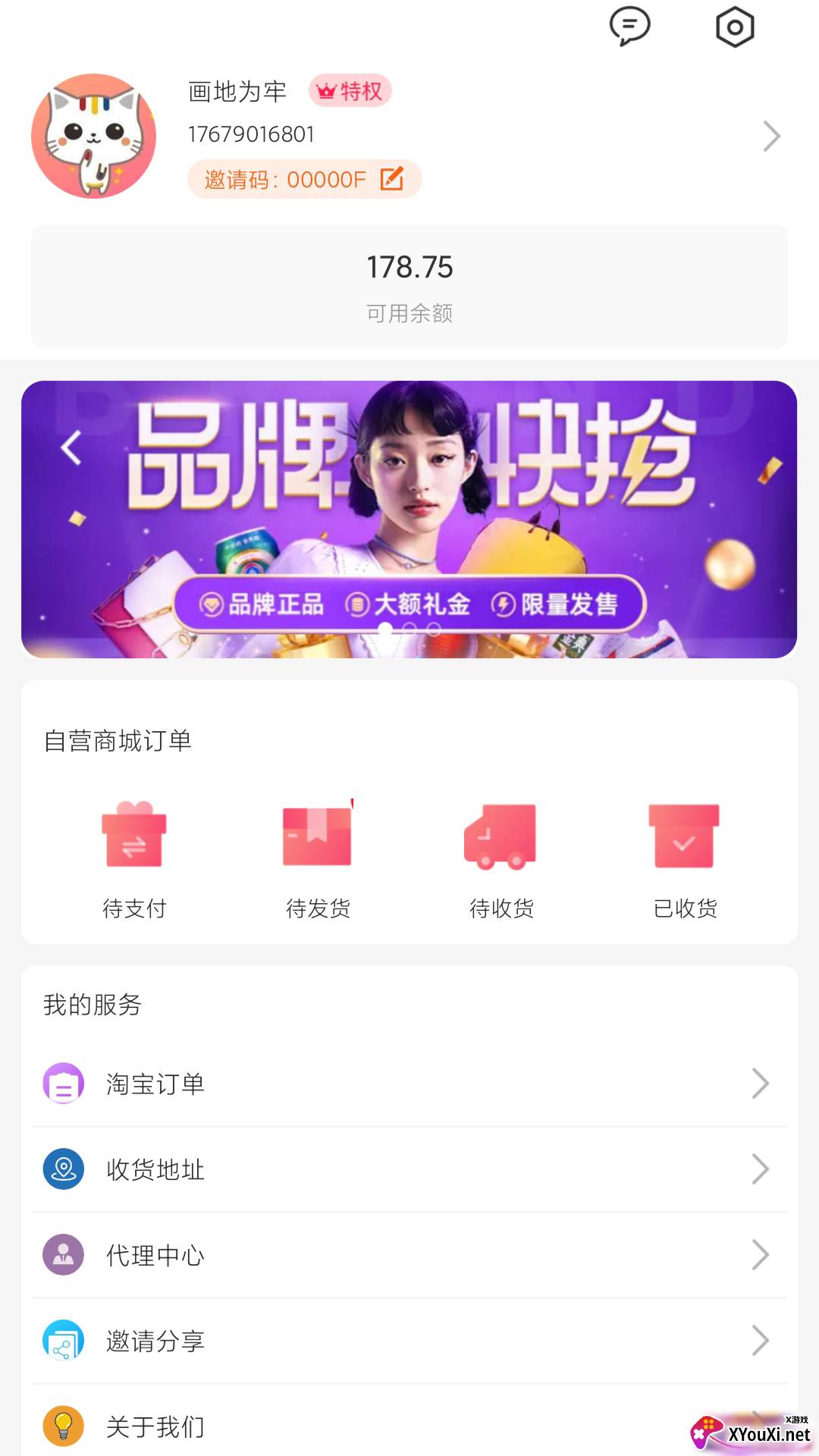Tap the 特权 privilege badge
This screenshot has height=1456, width=819.
coord(350,91)
